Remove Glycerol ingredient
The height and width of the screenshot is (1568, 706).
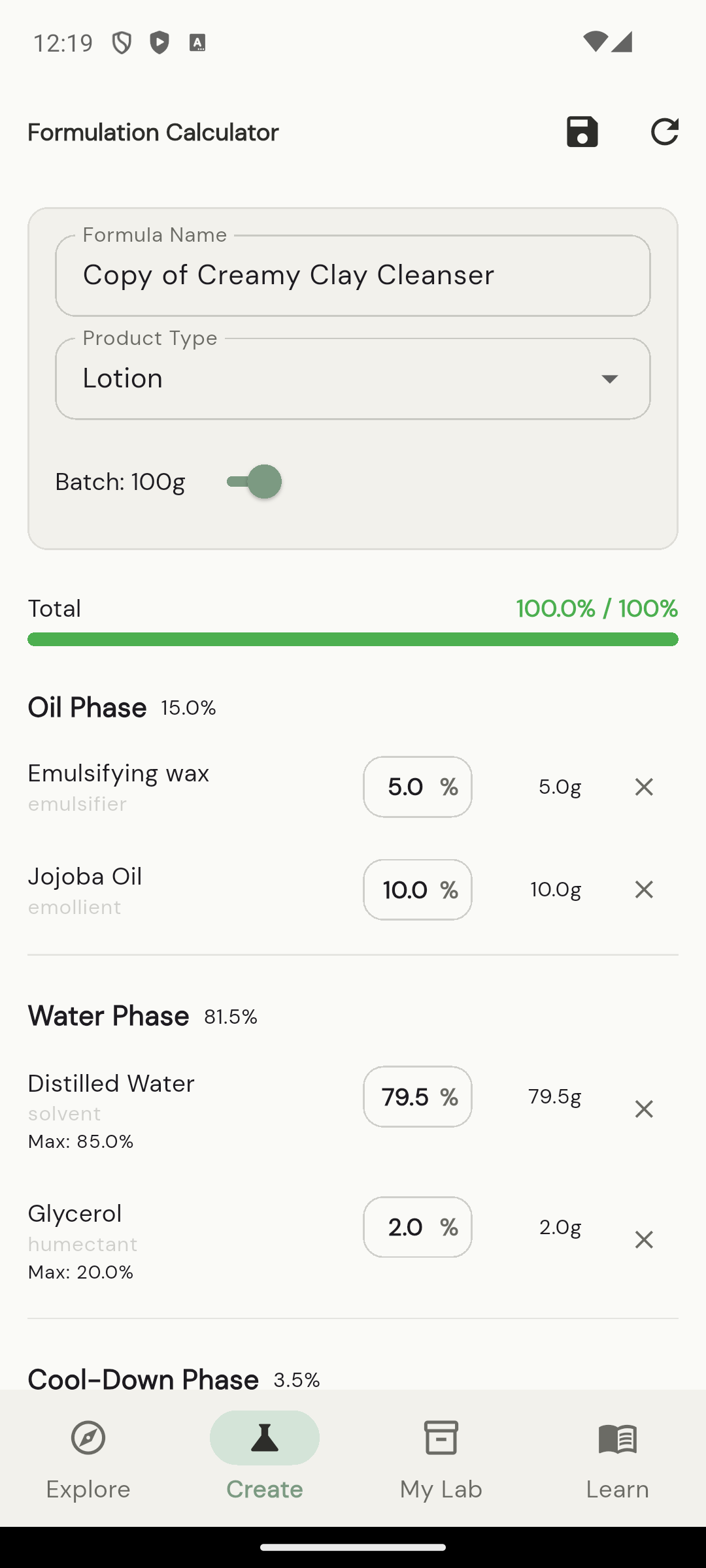643,1239
